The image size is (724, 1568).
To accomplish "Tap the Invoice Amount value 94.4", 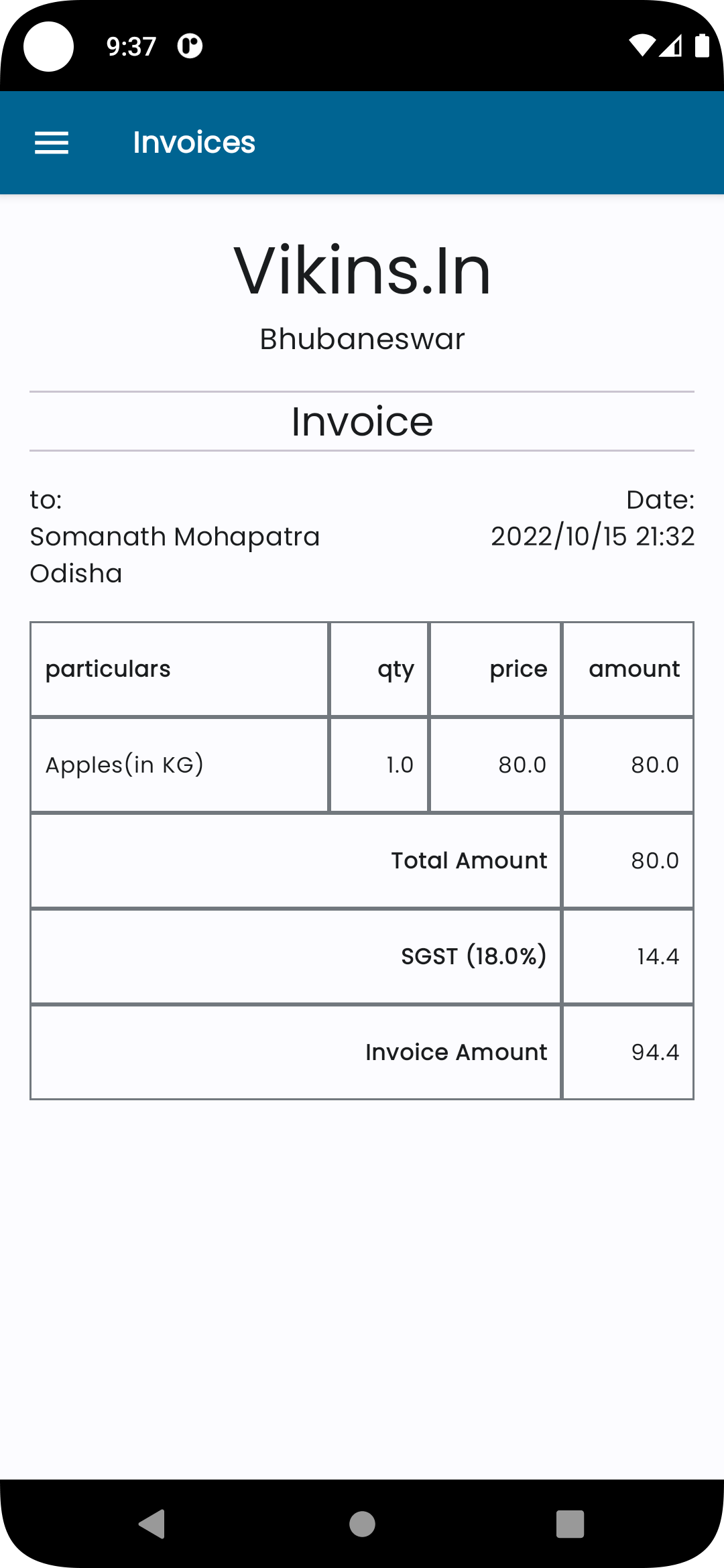I will [656, 1052].
